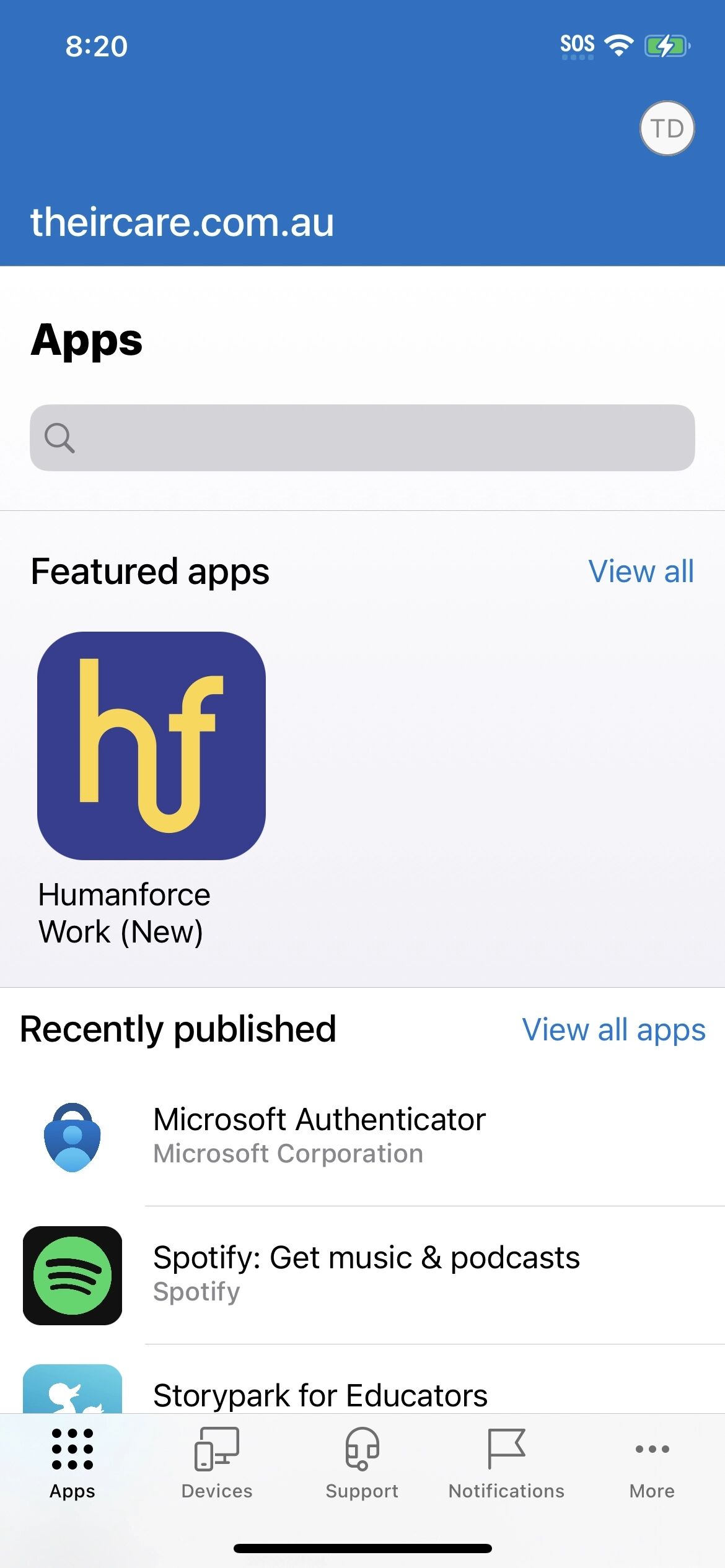Image resolution: width=725 pixels, height=1568 pixels.
Task: Select the Apps tab
Action: pyautogui.click(x=72, y=1463)
